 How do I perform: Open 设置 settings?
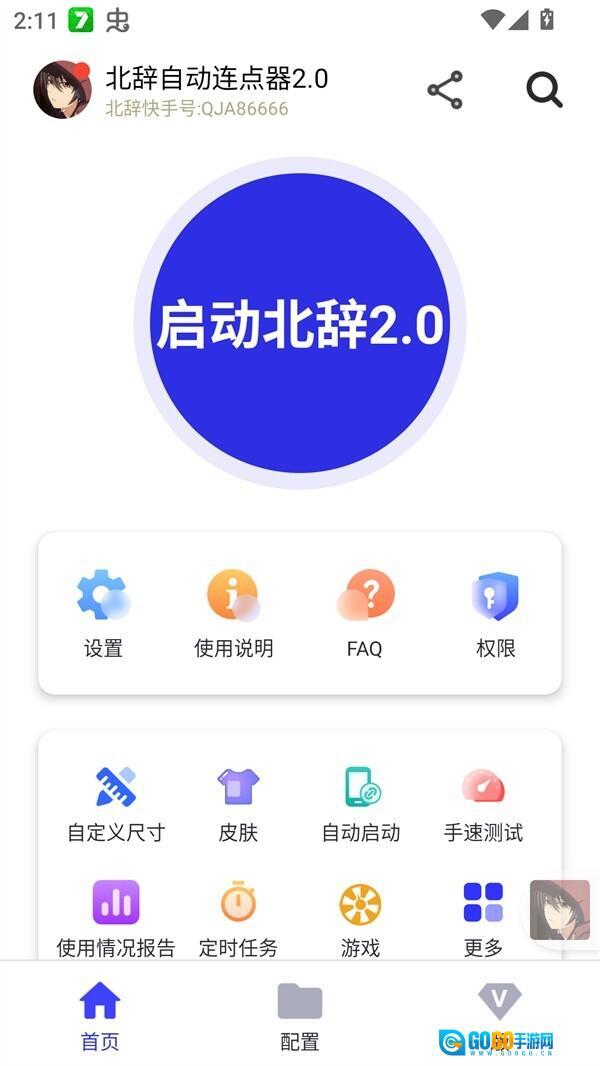coord(103,613)
